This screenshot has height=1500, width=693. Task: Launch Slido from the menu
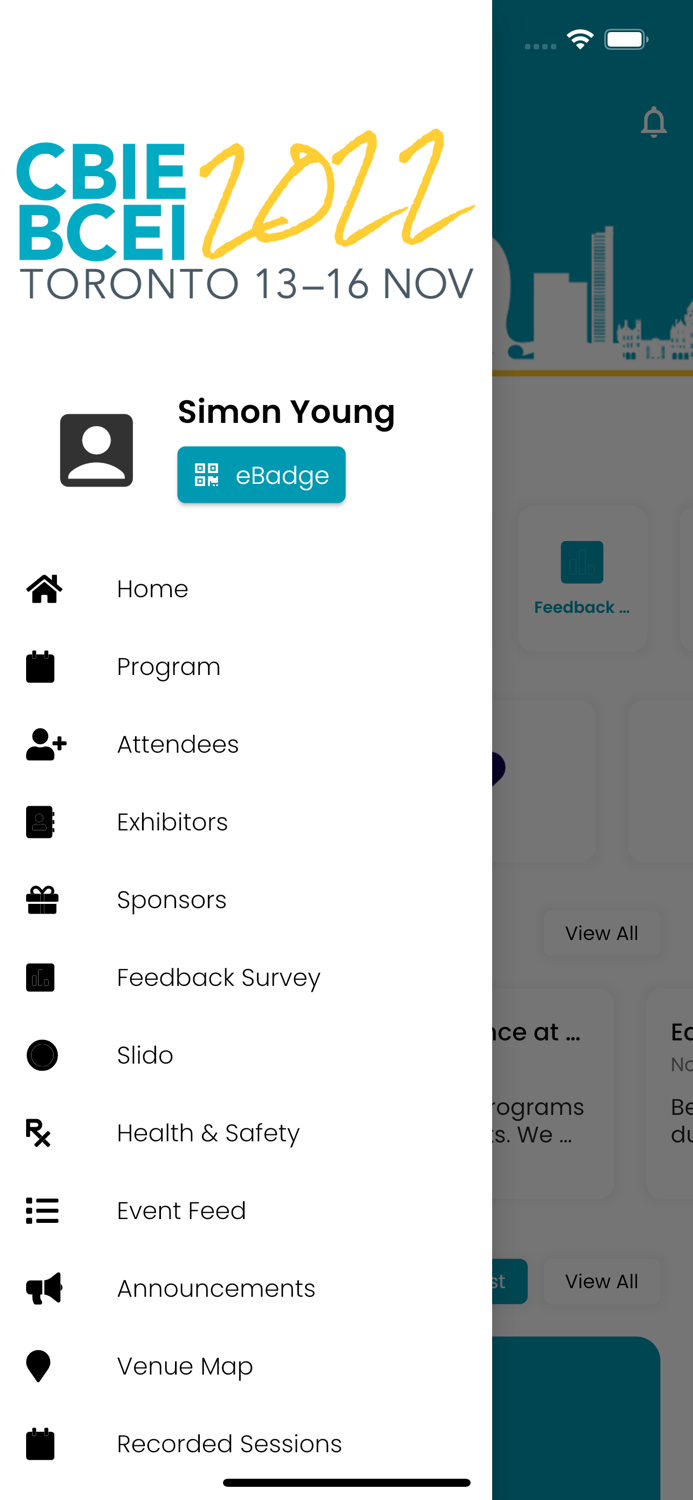145,1055
